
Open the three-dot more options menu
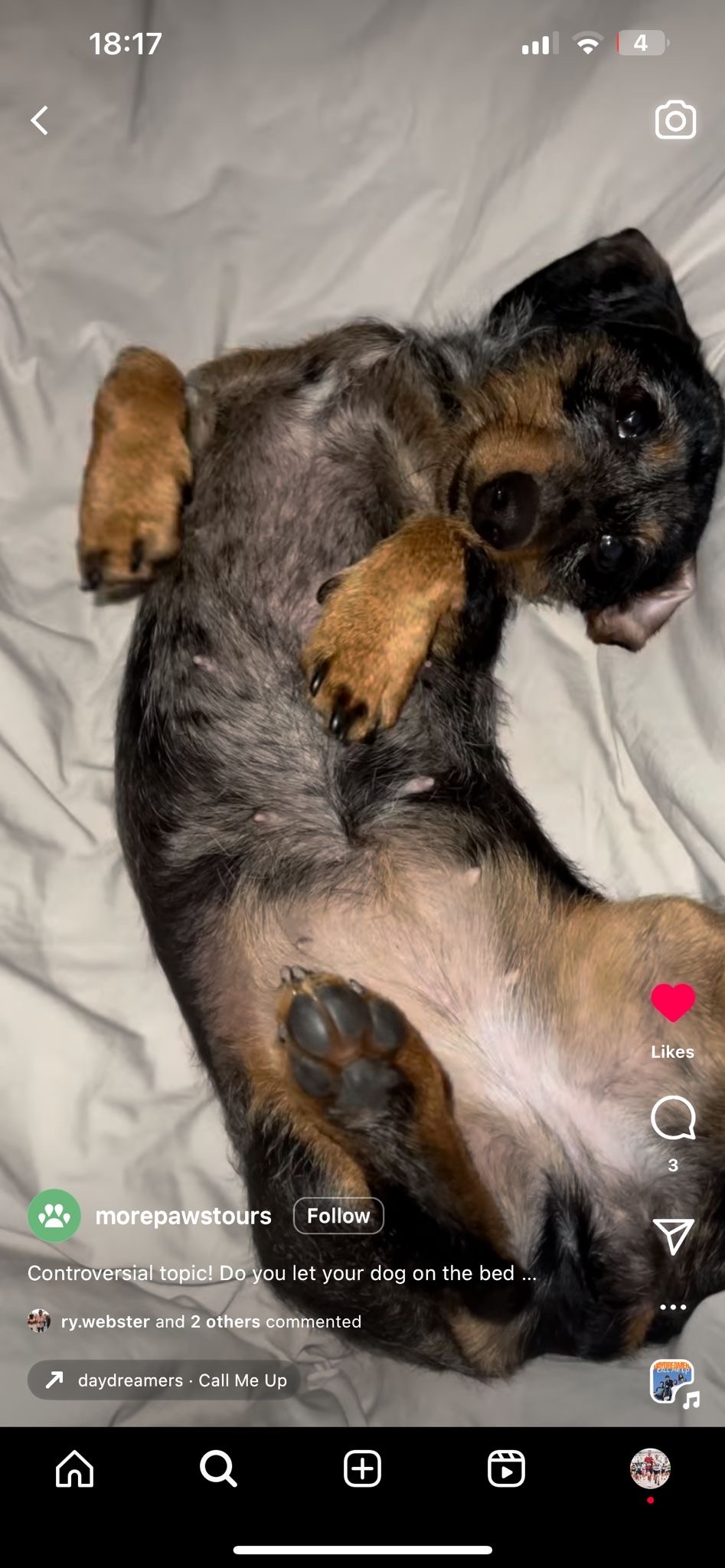pyautogui.click(x=673, y=1307)
